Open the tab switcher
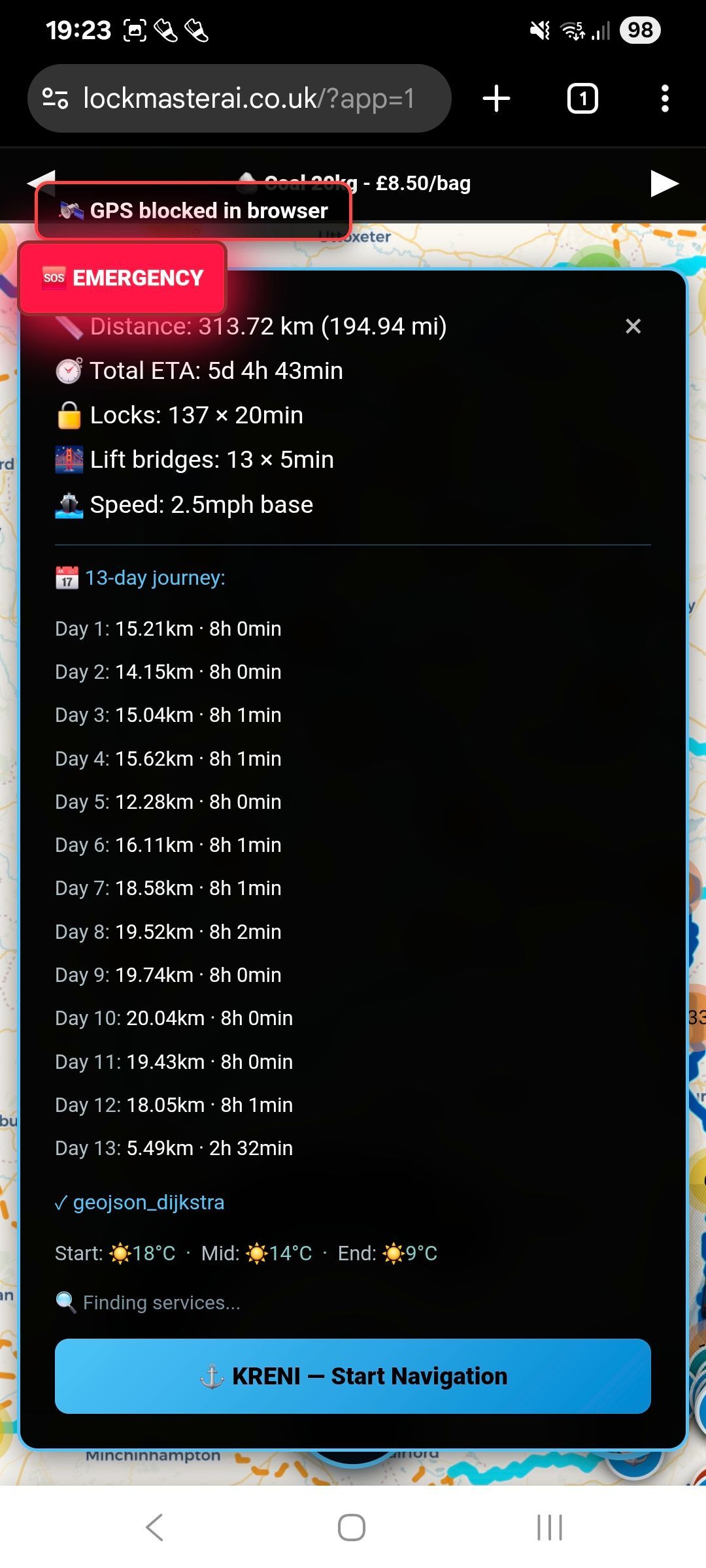706x1568 pixels. pyautogui.click(x=582, y=99)
